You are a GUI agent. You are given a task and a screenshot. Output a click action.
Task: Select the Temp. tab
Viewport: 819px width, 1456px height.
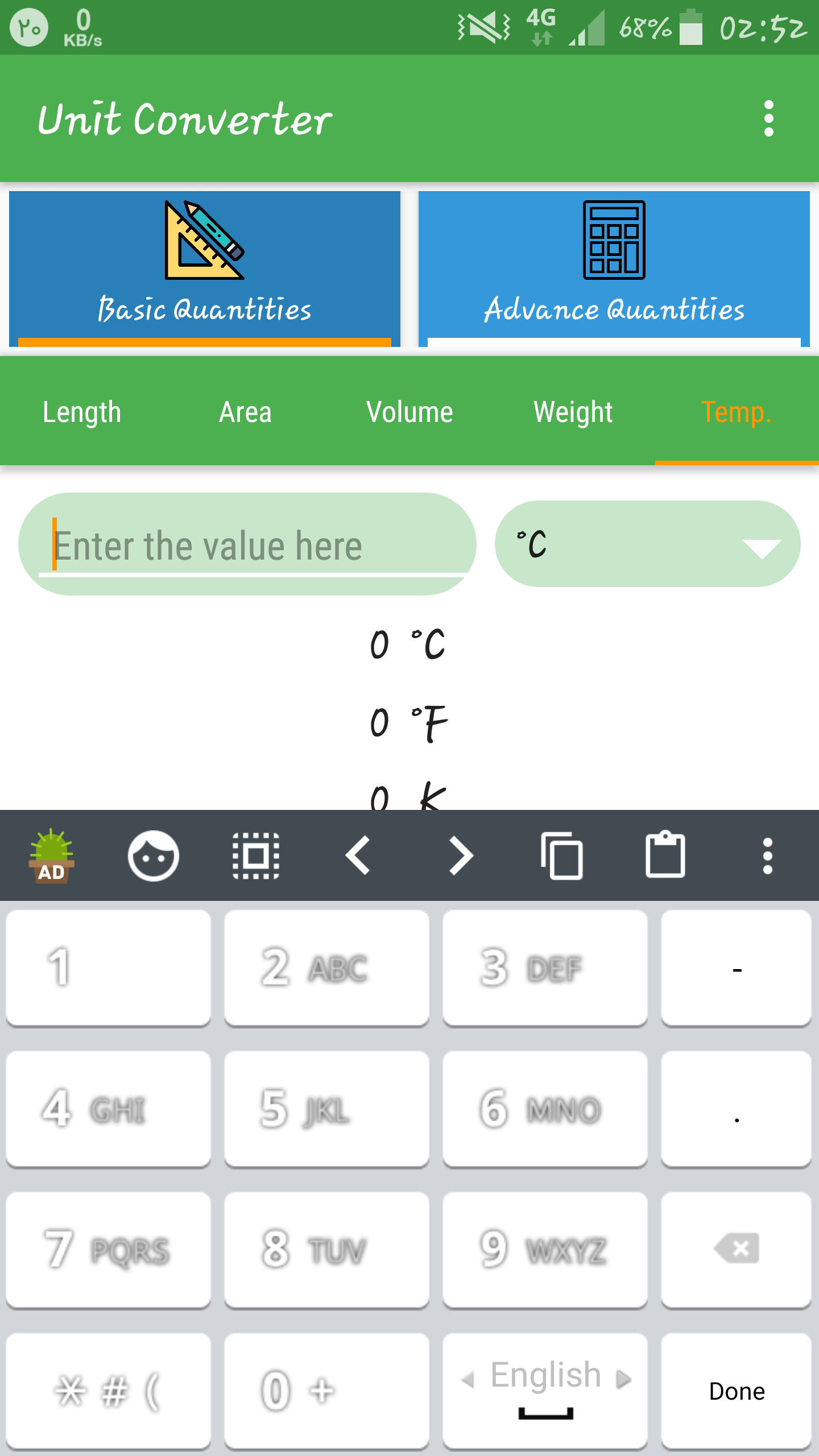point(736,412)
